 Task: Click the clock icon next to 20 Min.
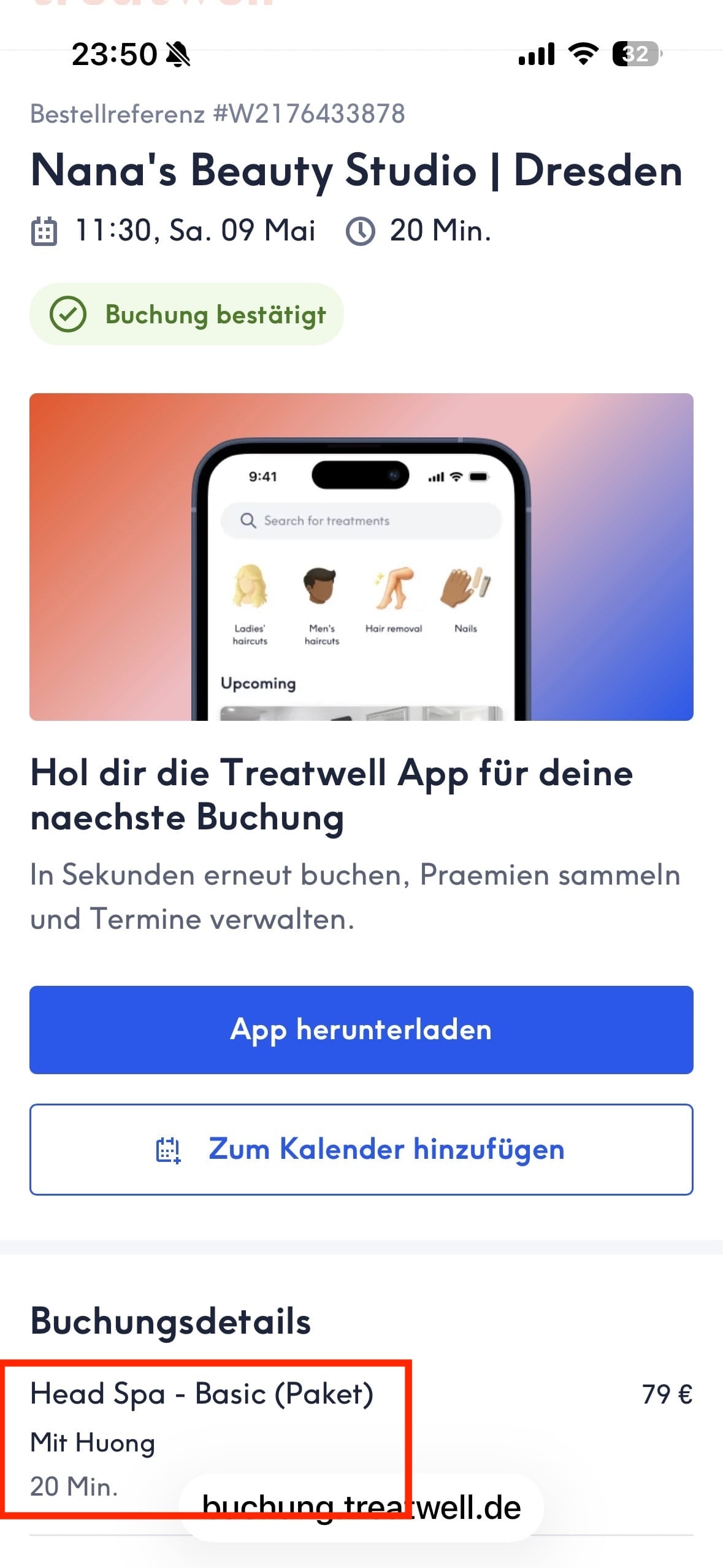pyautogui.click(x=361, y=231)
